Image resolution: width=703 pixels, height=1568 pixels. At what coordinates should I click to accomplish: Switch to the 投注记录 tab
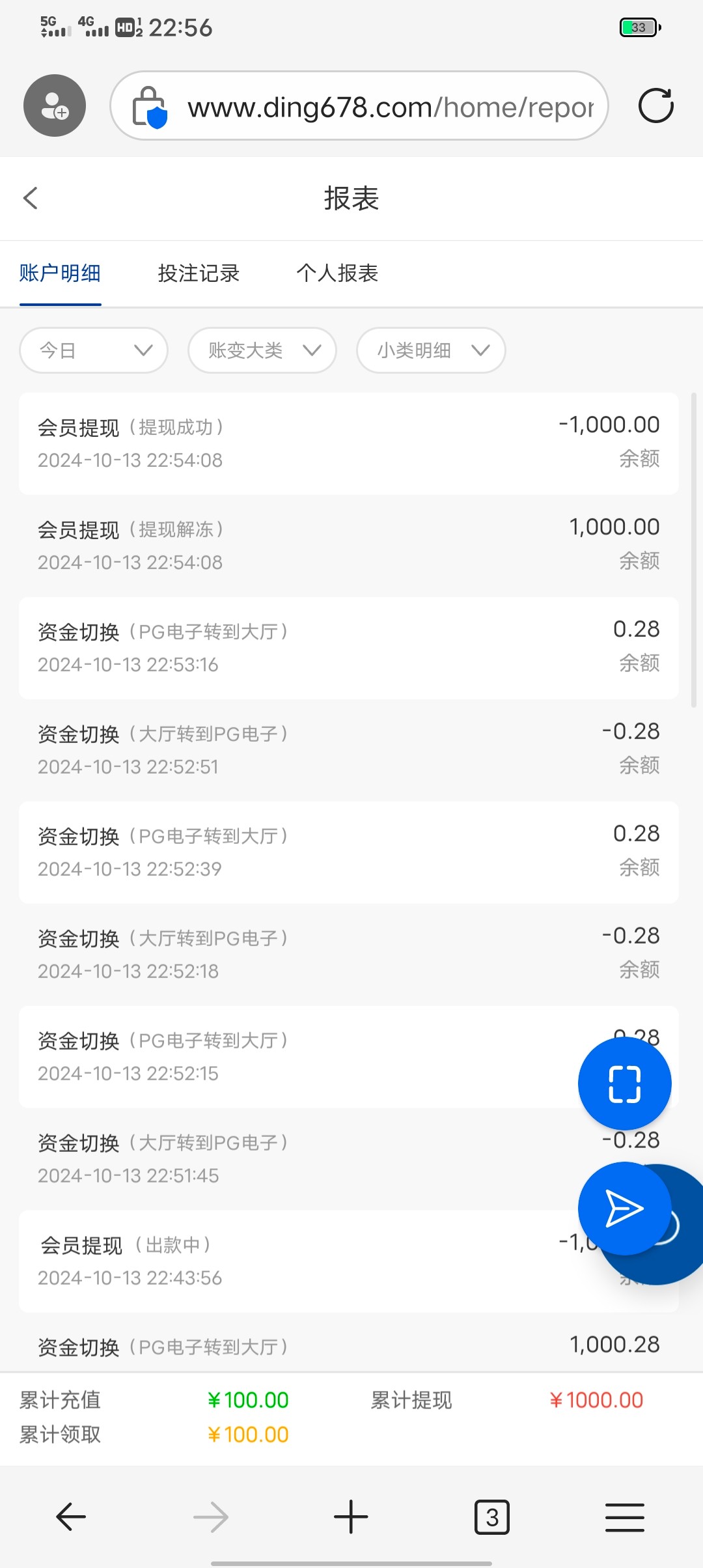coord(199,273)
